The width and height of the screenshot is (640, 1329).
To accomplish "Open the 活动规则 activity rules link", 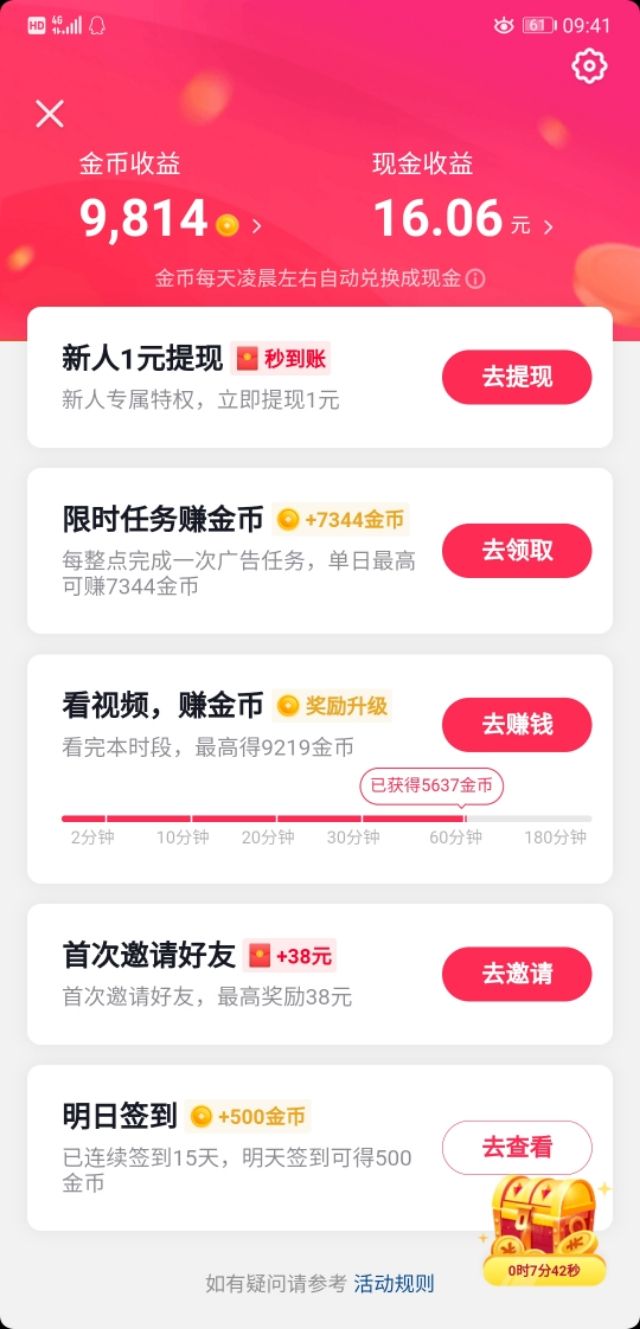I will coord(394,1284).
